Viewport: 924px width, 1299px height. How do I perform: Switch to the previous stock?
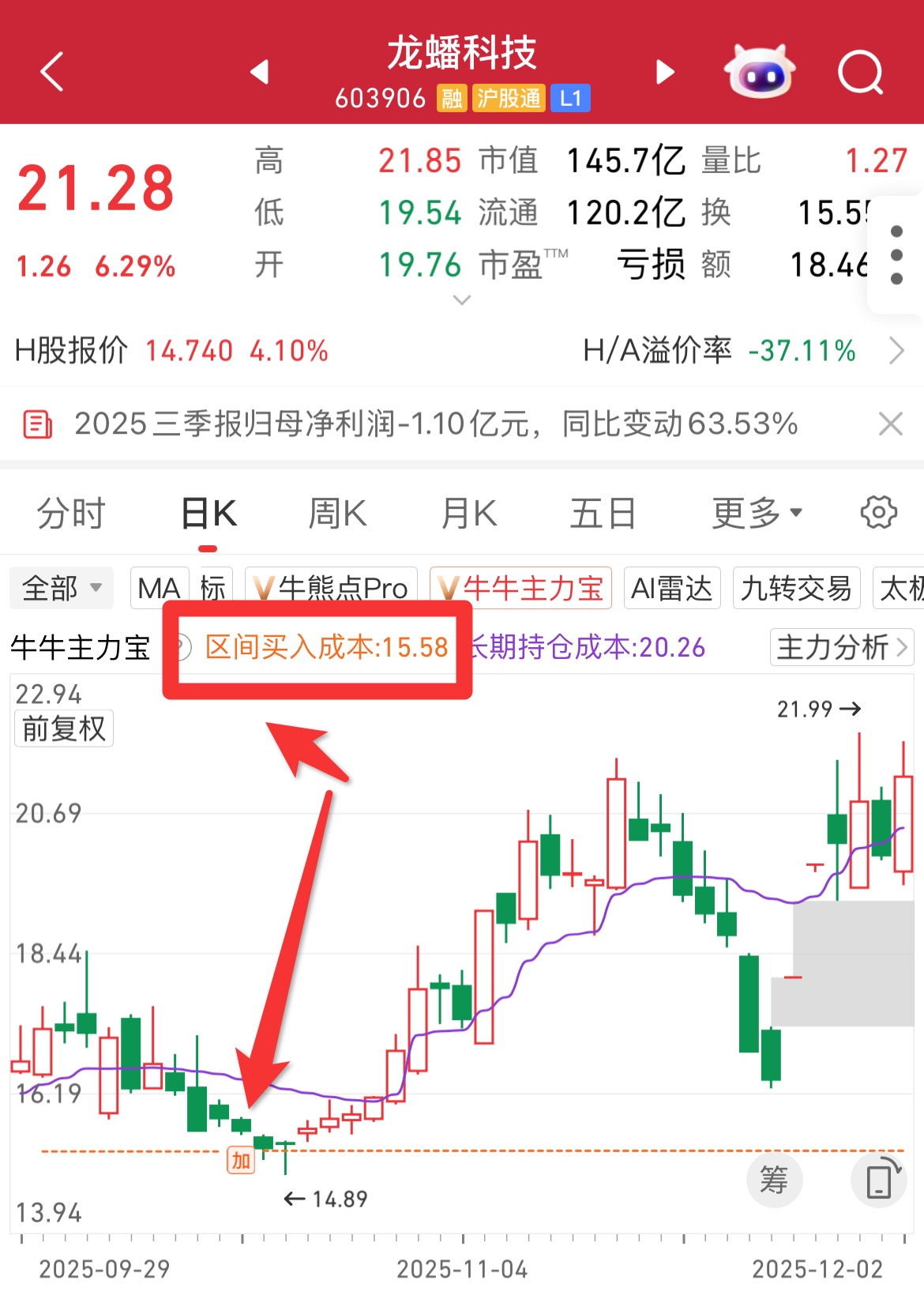260,72
